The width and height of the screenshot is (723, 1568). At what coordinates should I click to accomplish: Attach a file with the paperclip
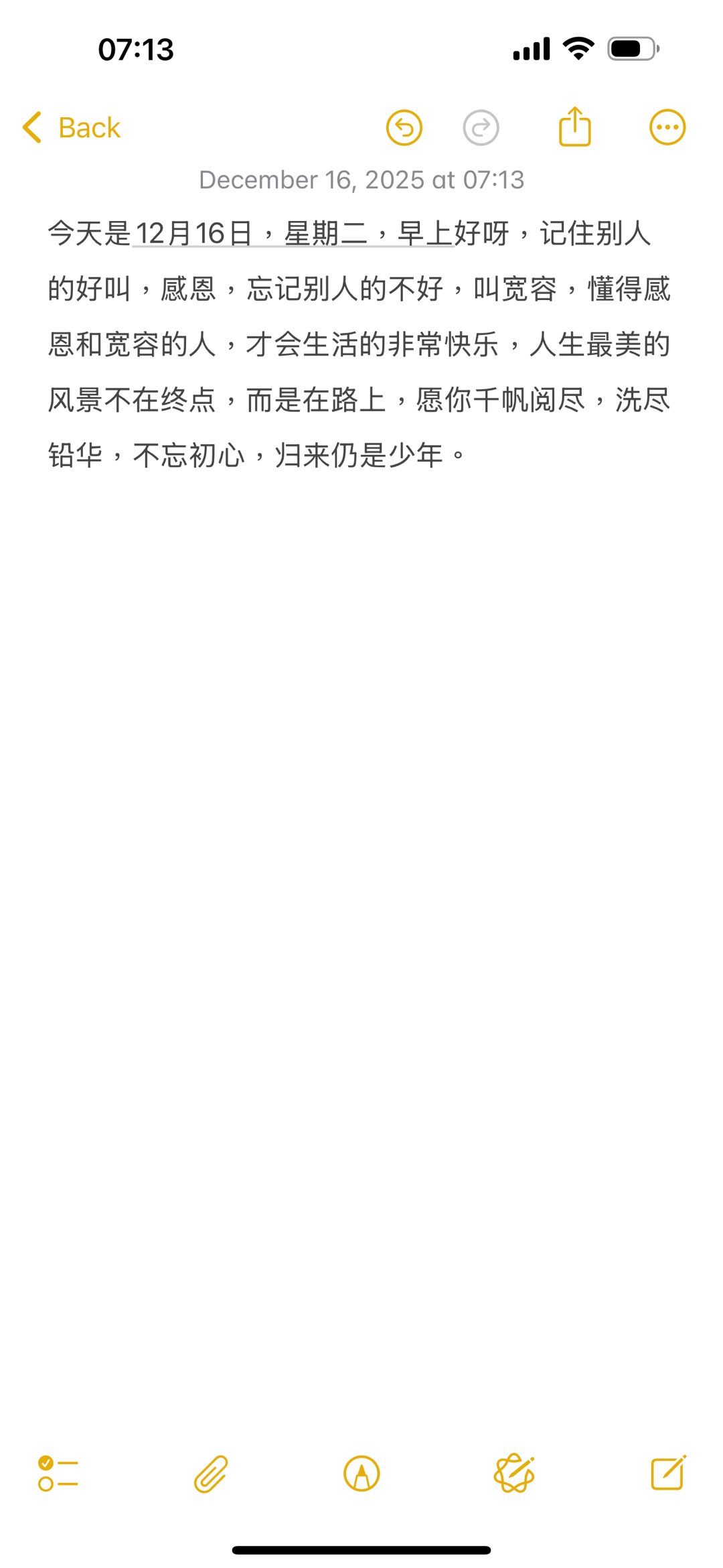pyautogui.click(x=211, y=1474)
